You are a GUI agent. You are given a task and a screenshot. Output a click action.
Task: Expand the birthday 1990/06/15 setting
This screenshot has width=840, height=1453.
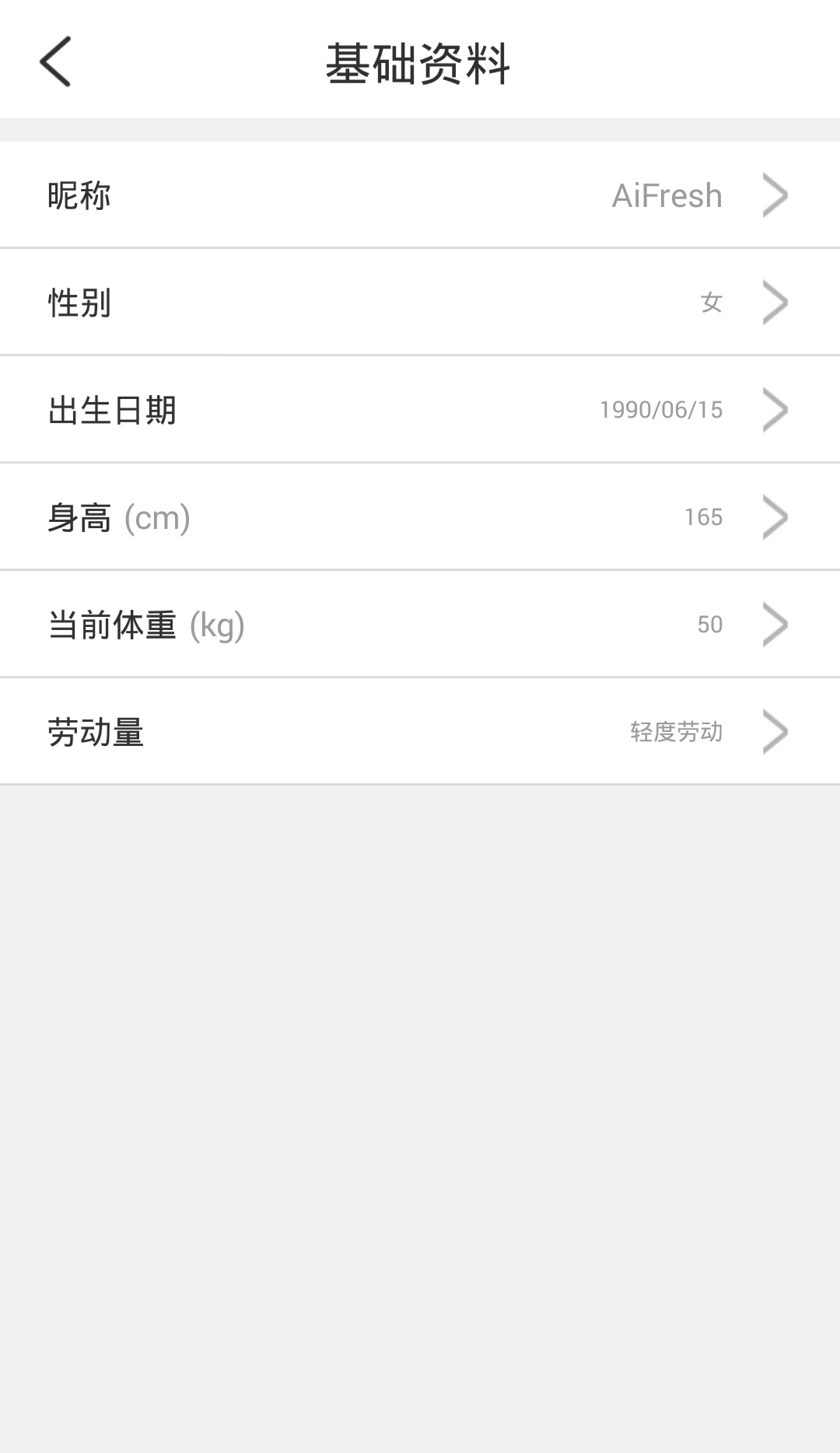point(420,409)
